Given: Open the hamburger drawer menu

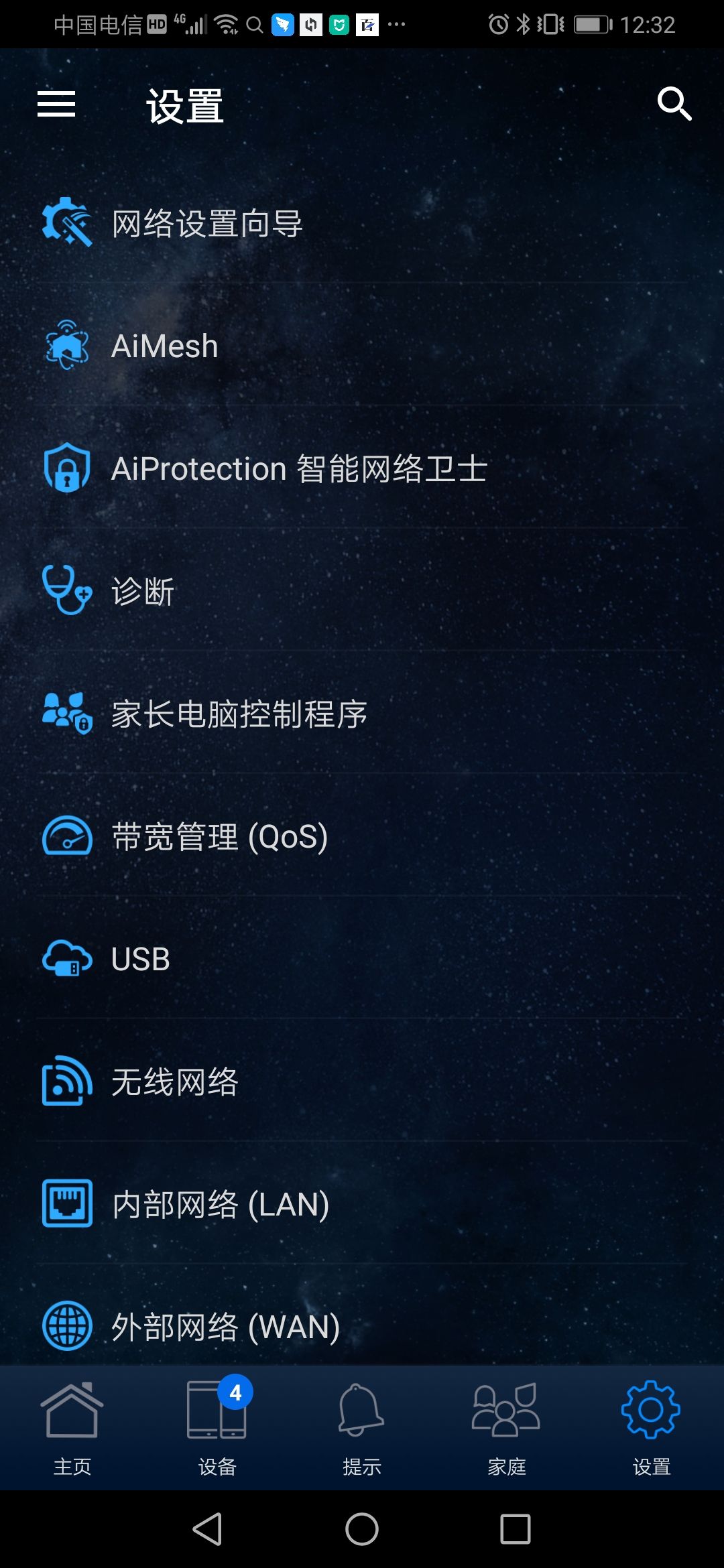Looking at the screenshot, I should click(x=56, y=104).
